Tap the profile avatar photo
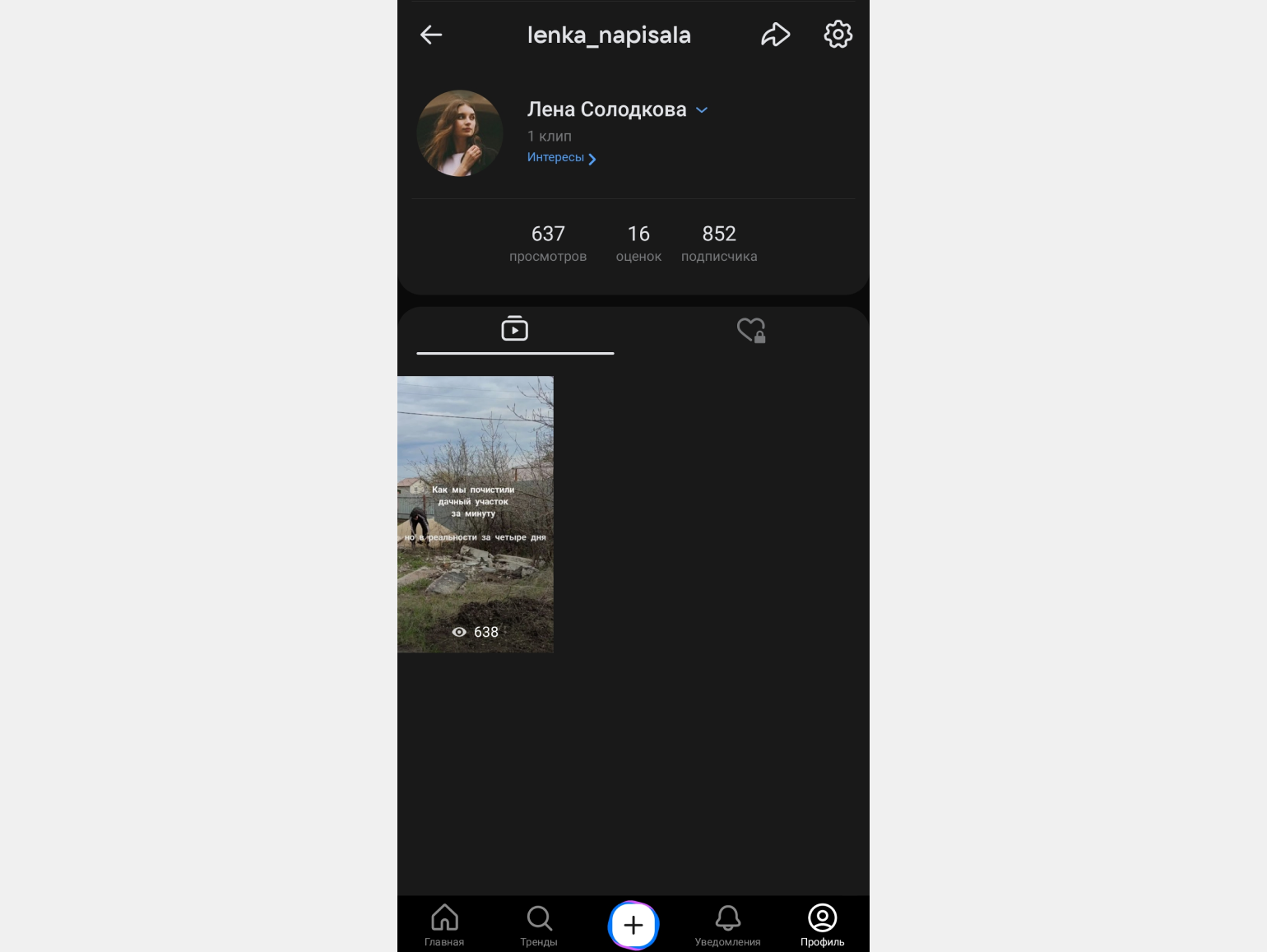The height and width of the screenshot is (952, 1267). [x=460, y=133]
